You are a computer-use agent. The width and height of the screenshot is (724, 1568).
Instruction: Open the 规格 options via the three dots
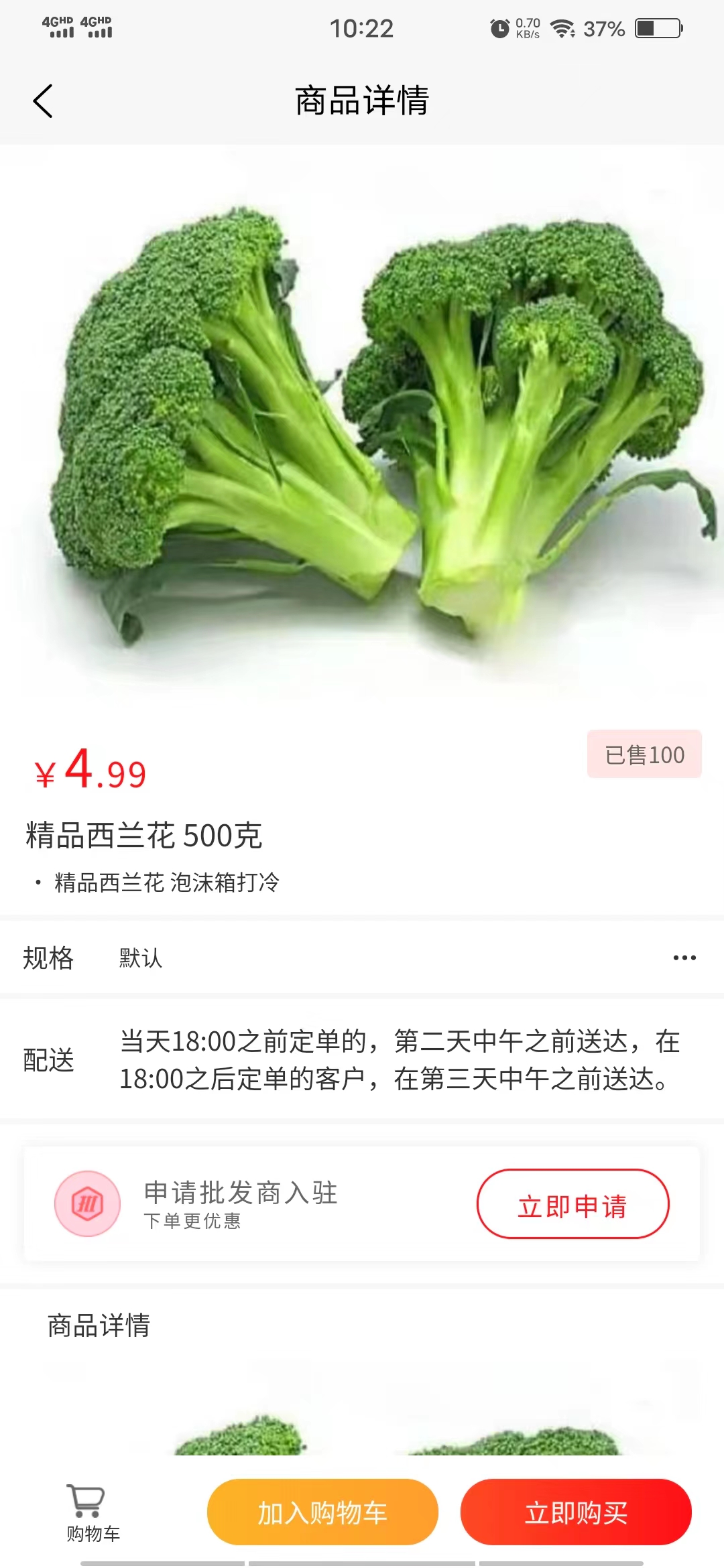[x=684, y=958]
